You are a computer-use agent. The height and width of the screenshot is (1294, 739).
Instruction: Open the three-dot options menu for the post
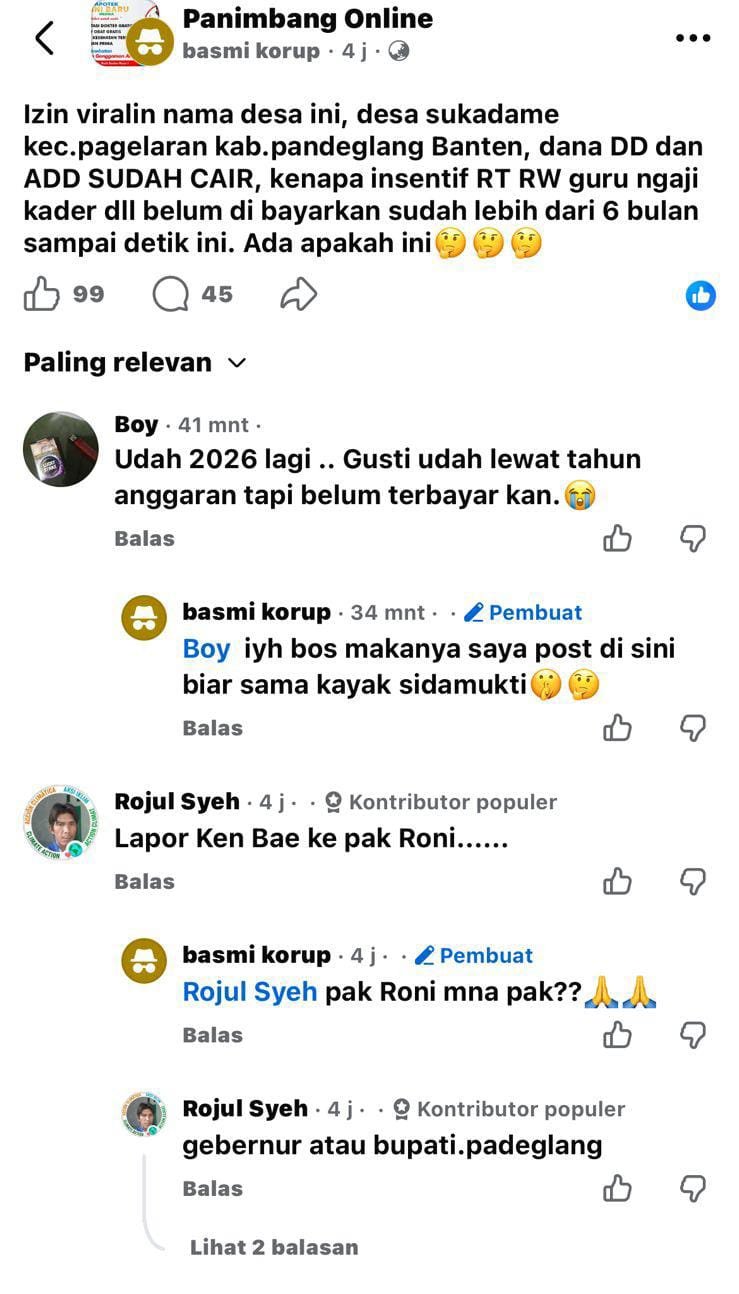691,37
